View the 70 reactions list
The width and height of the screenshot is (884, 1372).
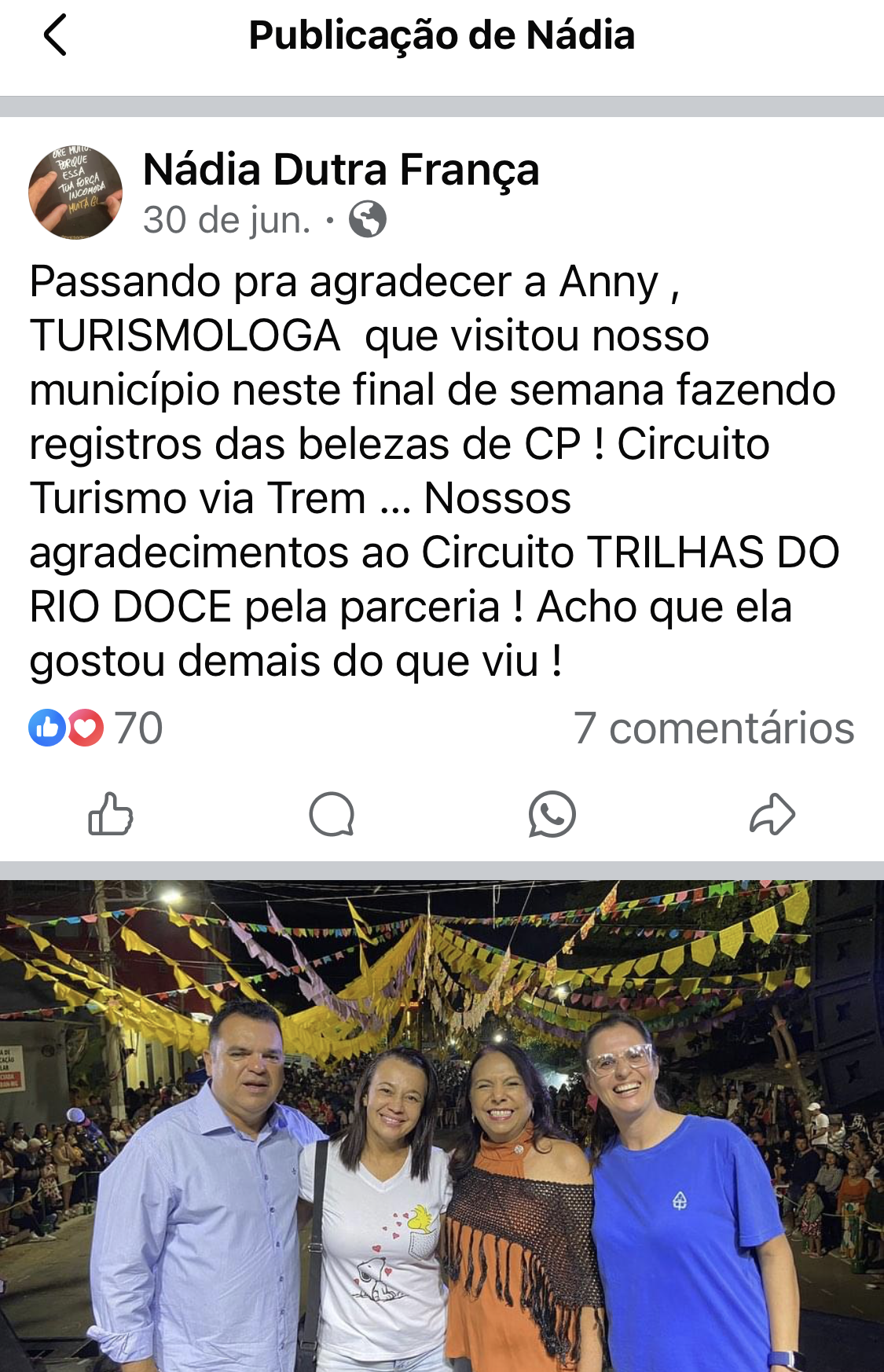(x=96, y=728)
